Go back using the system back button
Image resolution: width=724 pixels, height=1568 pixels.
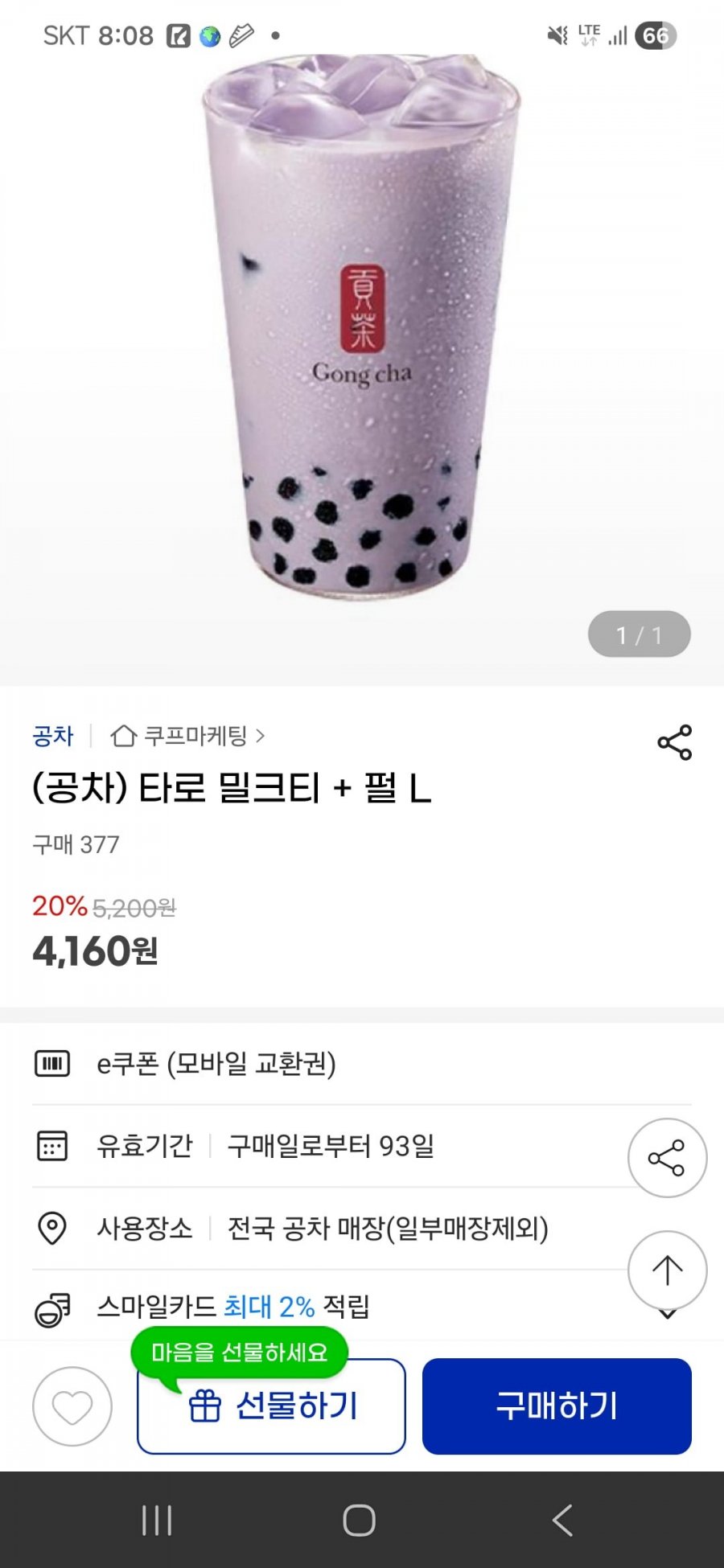(562, 1520)
